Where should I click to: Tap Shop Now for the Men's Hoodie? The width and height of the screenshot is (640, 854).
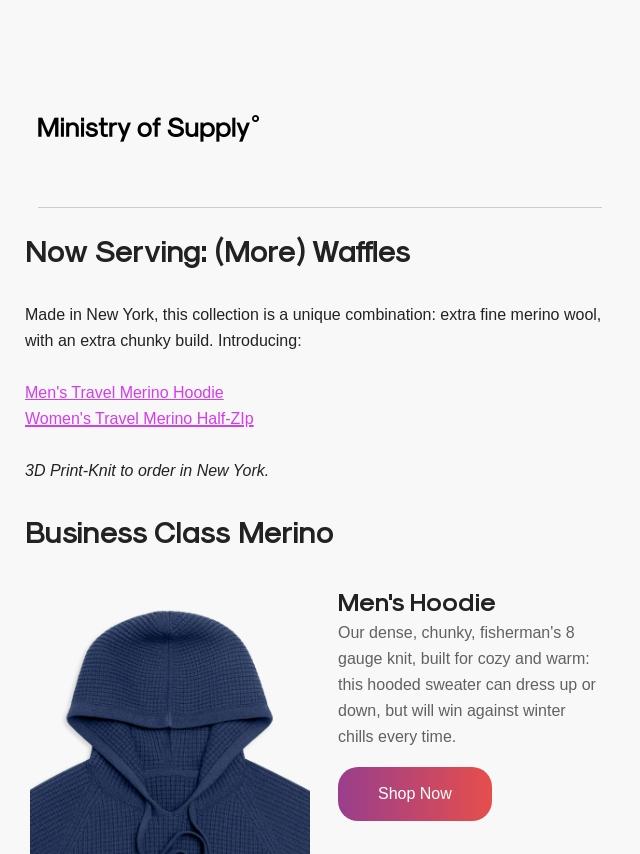[415, 794]
